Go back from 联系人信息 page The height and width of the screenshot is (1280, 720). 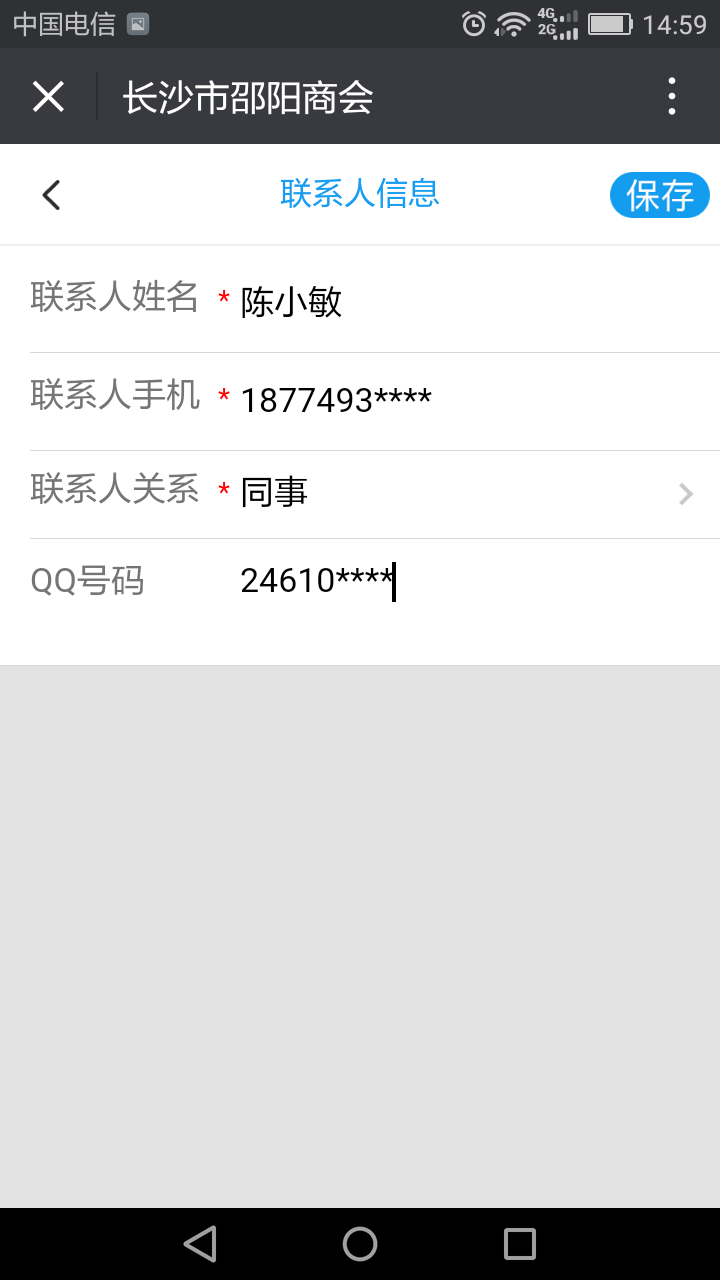coord(51,195)
